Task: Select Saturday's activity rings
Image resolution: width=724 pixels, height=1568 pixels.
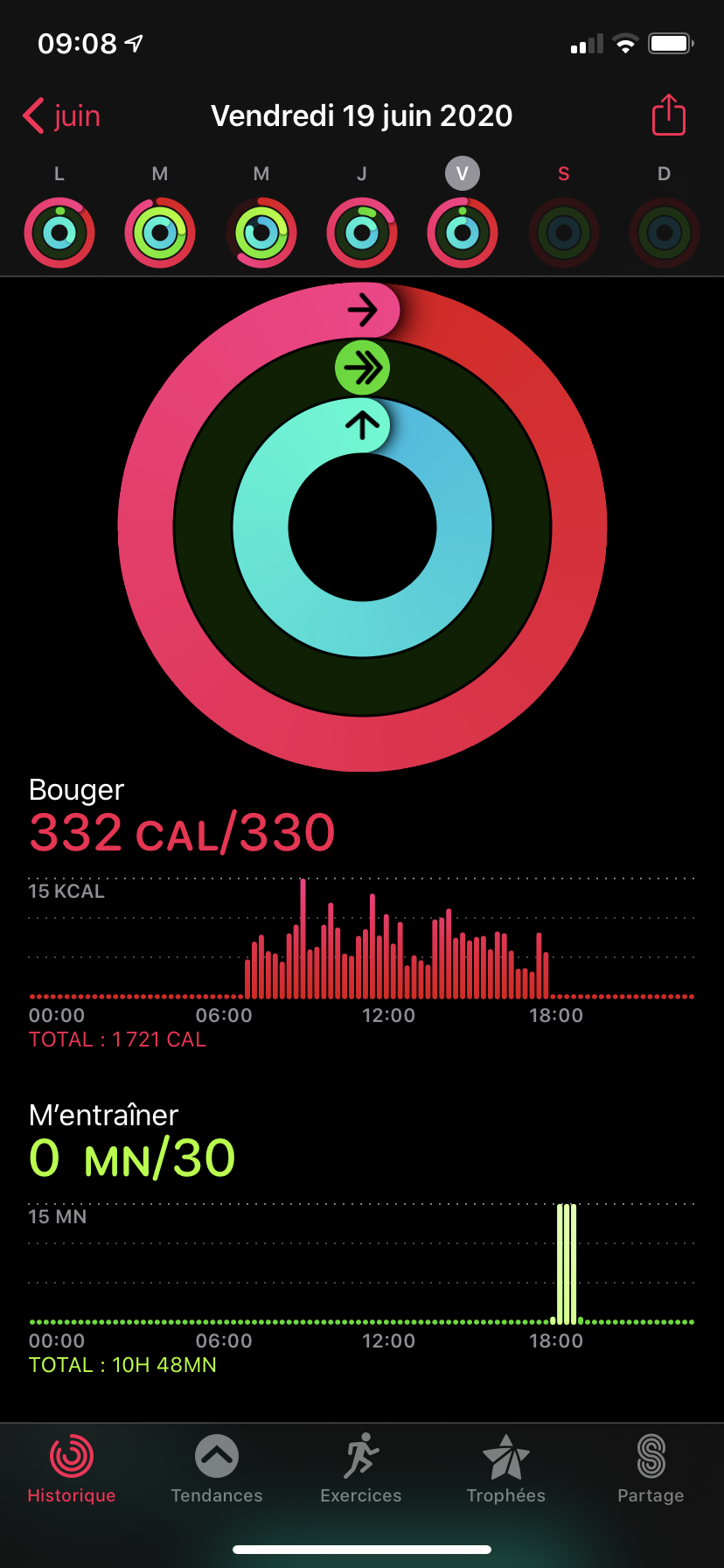Action: [563, 233]
